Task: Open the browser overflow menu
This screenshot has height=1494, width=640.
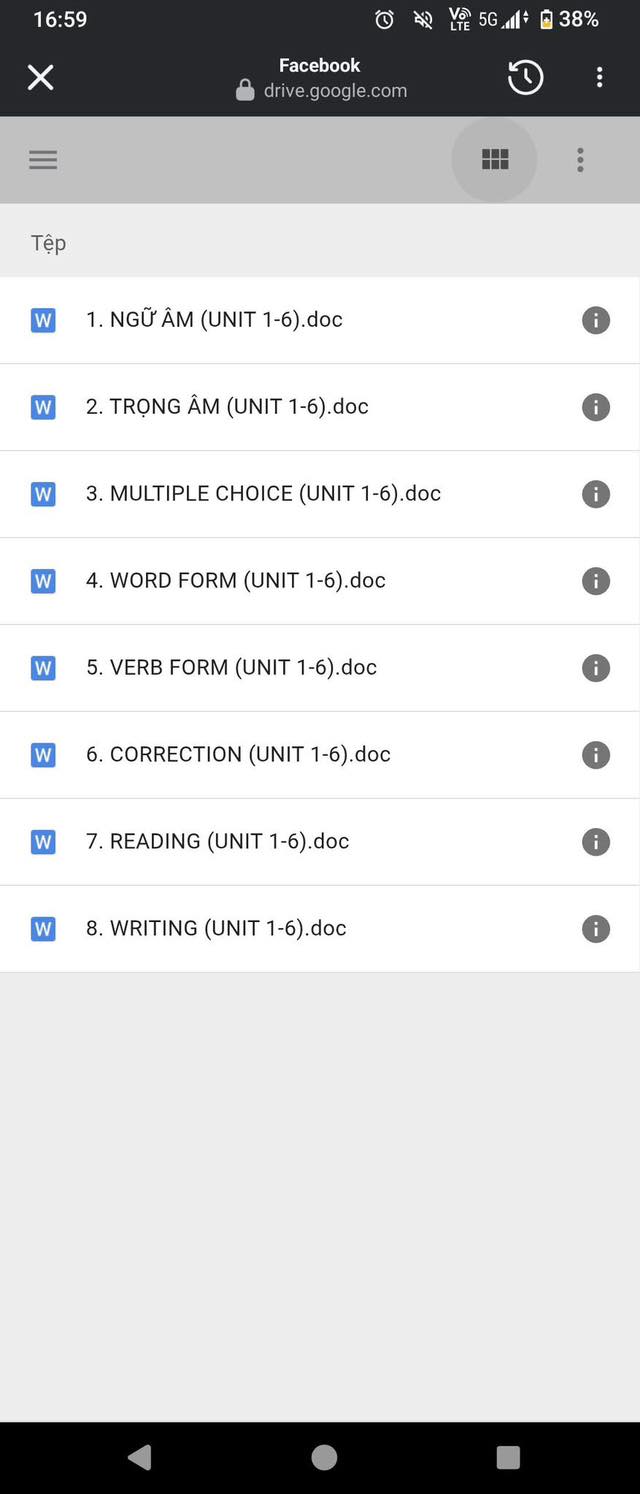Action: [x=599, y=77]
